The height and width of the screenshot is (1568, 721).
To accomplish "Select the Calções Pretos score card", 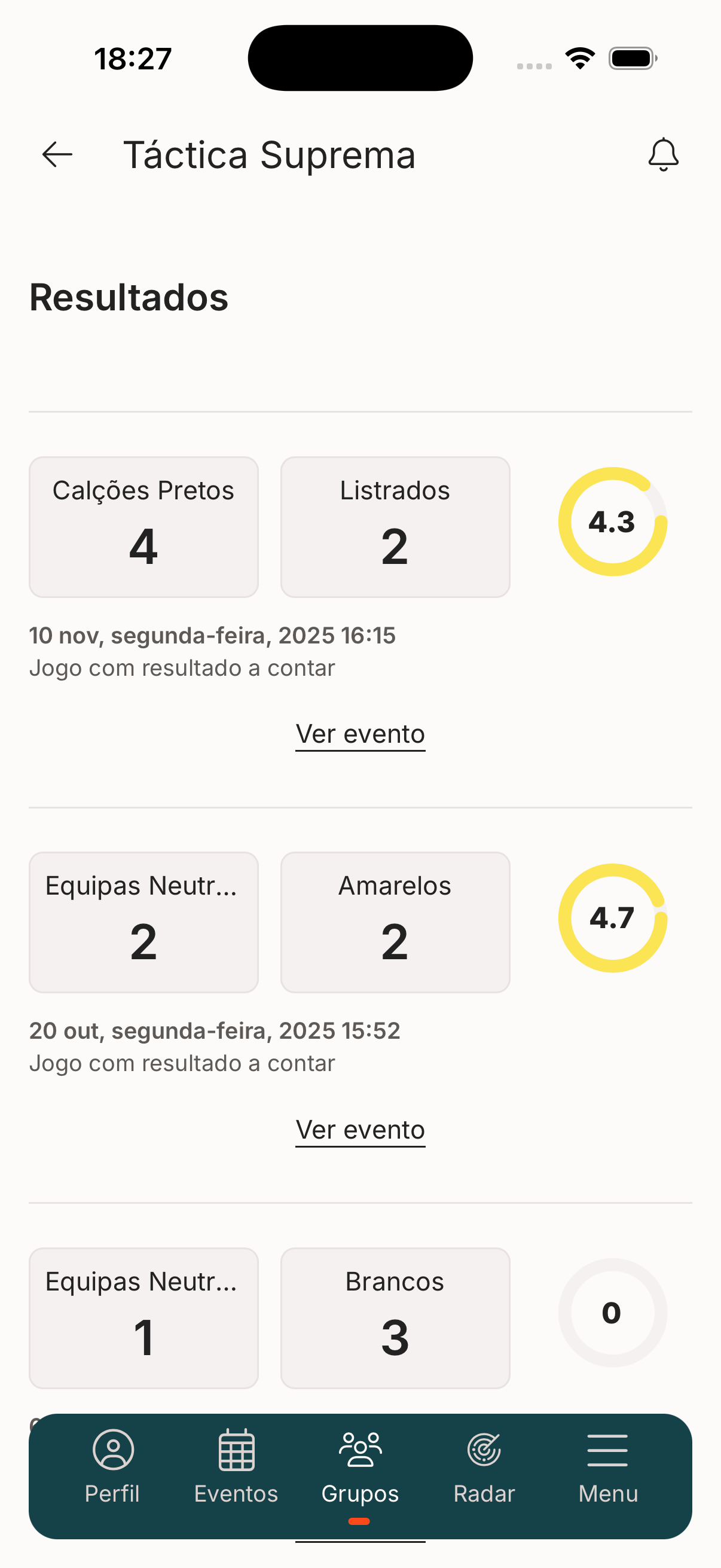I will pyautogui.click(x=143, y=526).
